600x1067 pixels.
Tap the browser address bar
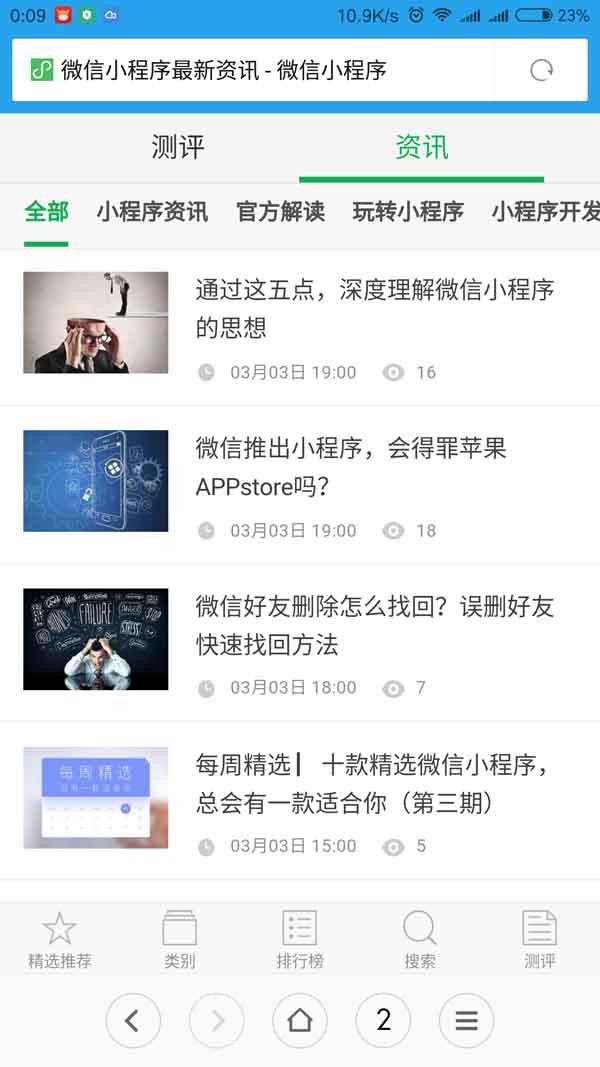[250, 70]
